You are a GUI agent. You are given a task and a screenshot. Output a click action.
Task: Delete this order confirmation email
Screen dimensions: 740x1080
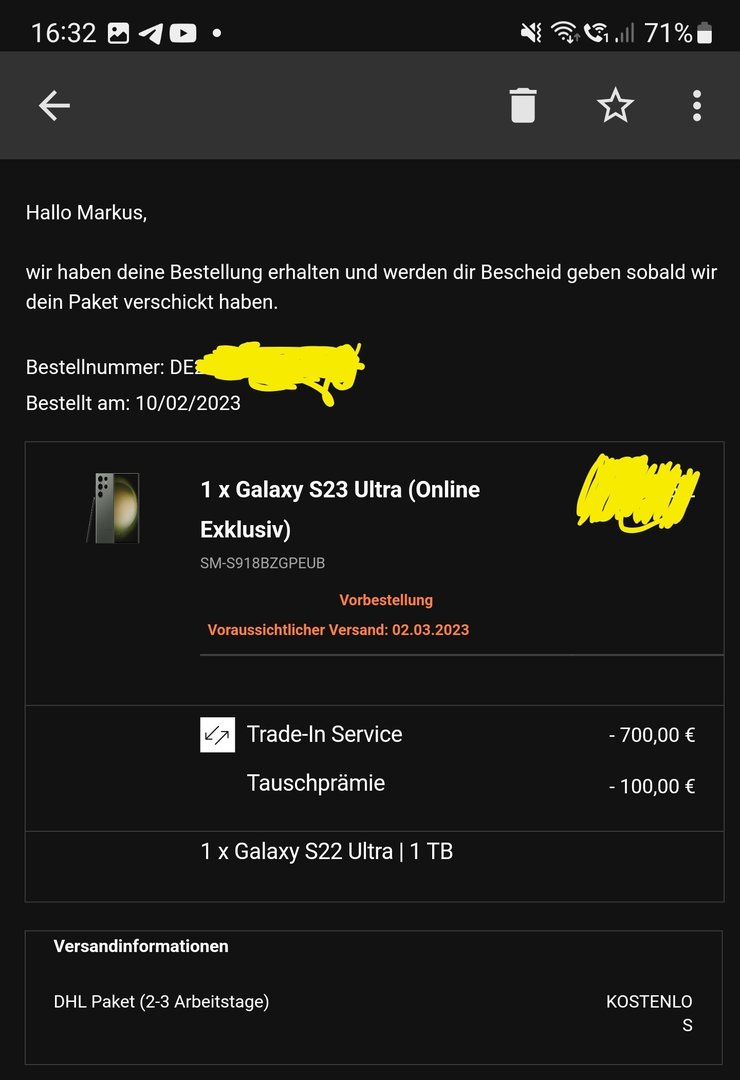[523, 105]
